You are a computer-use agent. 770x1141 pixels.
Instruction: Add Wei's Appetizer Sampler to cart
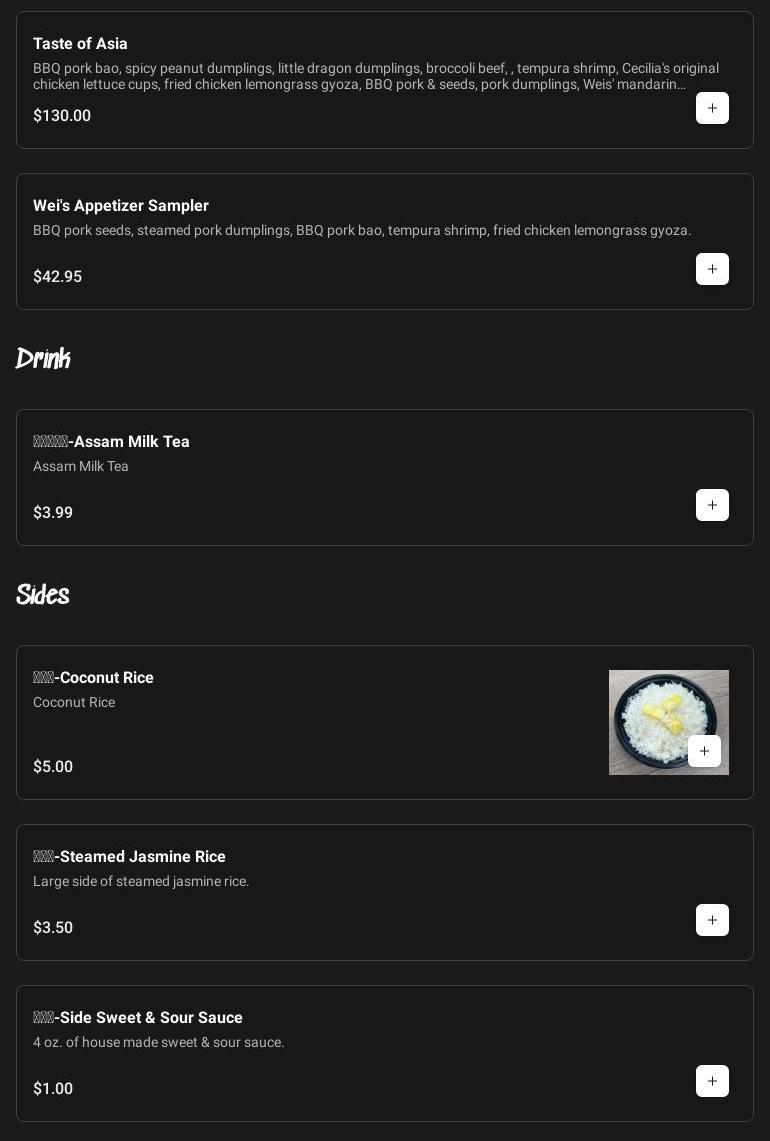tap(712, 269)
